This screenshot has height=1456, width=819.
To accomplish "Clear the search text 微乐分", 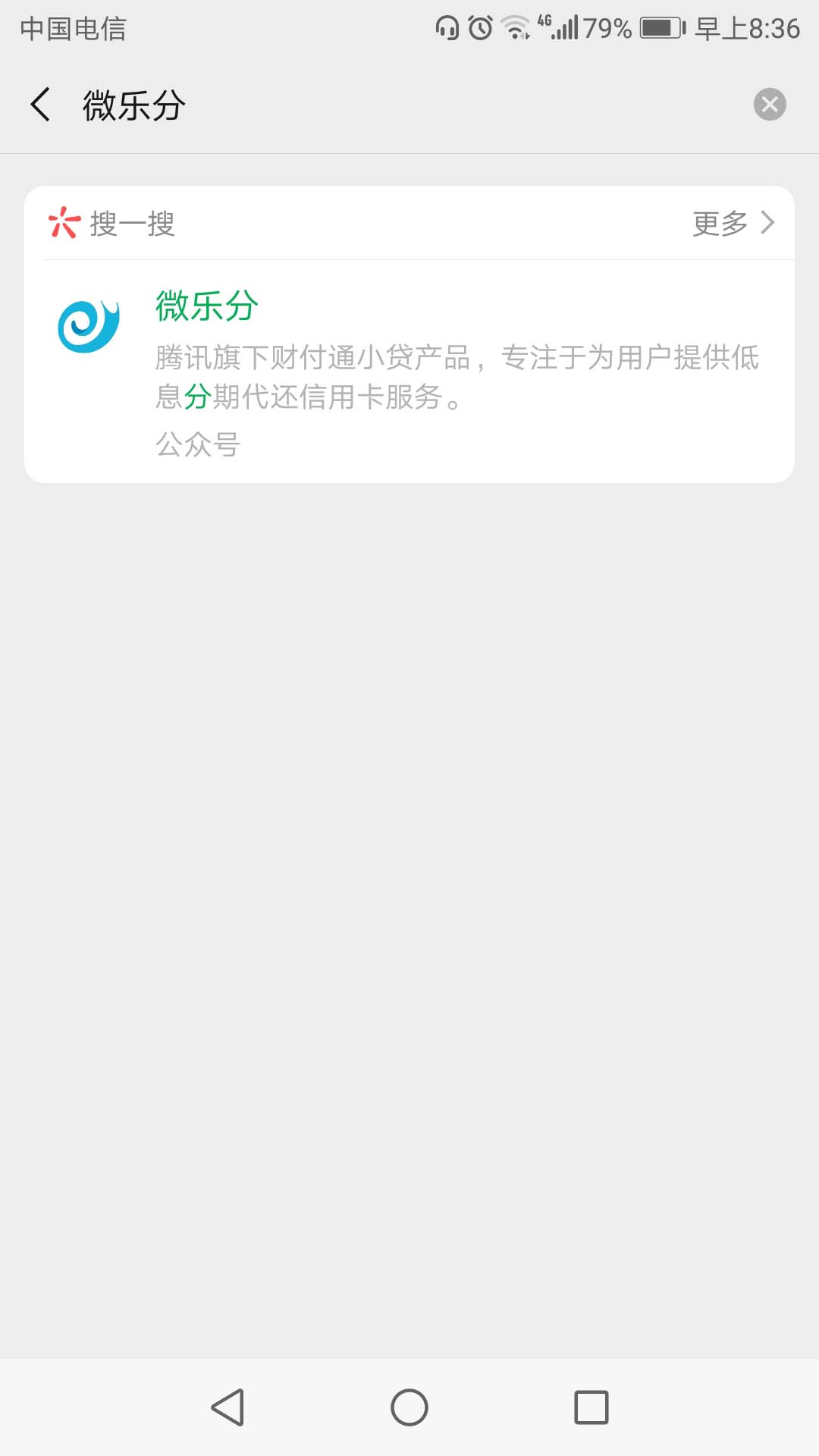I will coord(769,105).
